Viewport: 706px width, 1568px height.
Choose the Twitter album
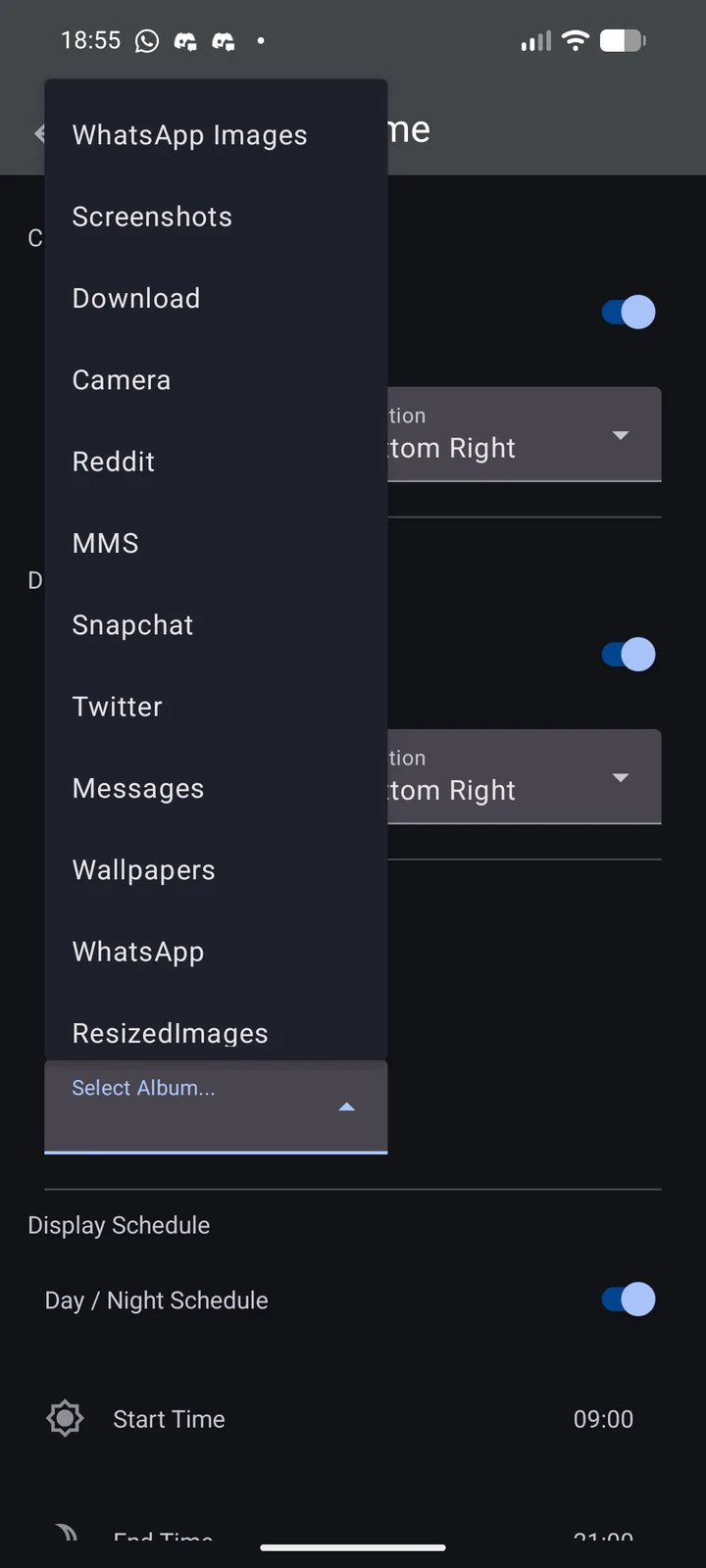216,707
